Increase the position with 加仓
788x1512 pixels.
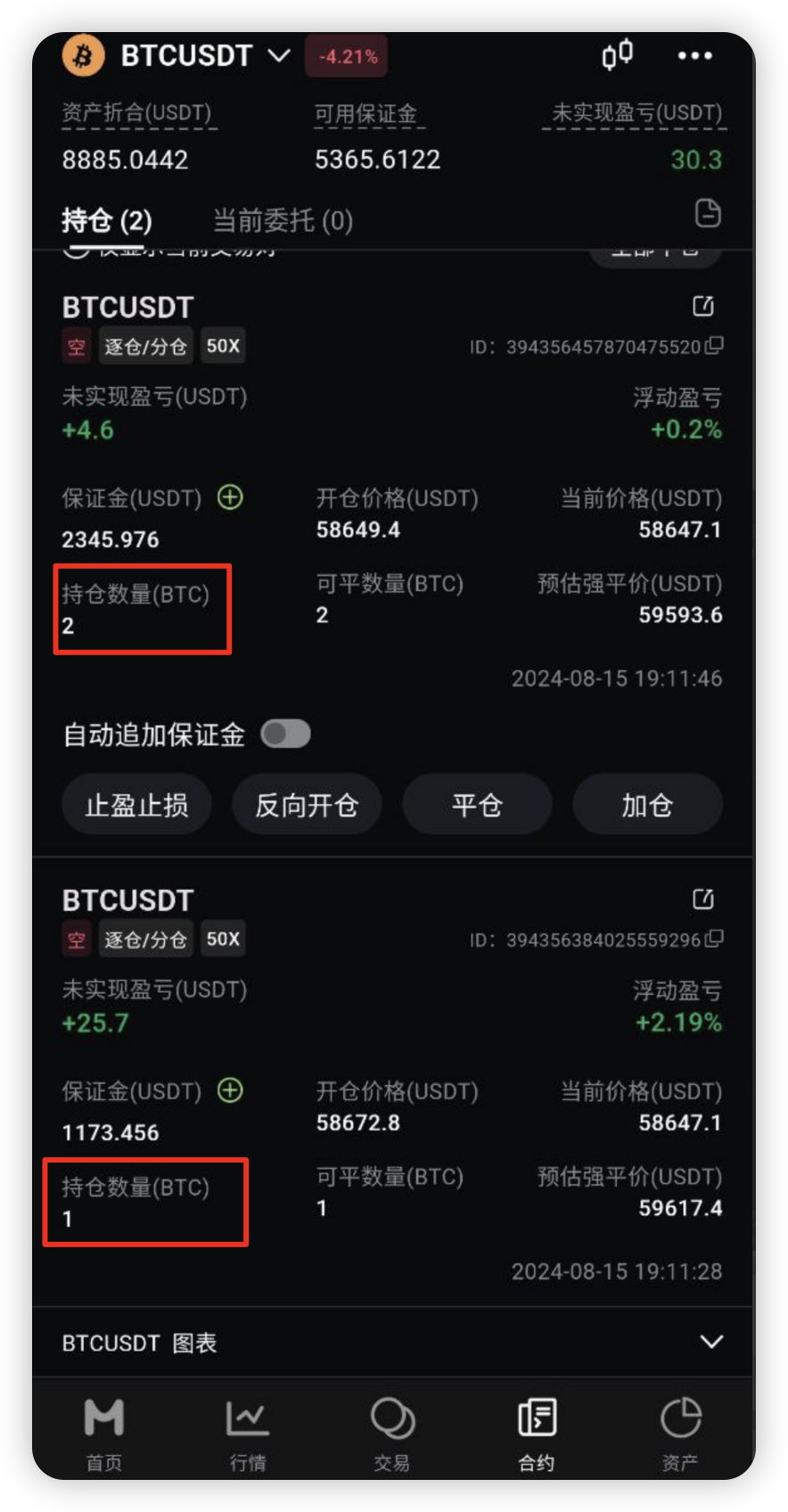[x=647, y=805]
